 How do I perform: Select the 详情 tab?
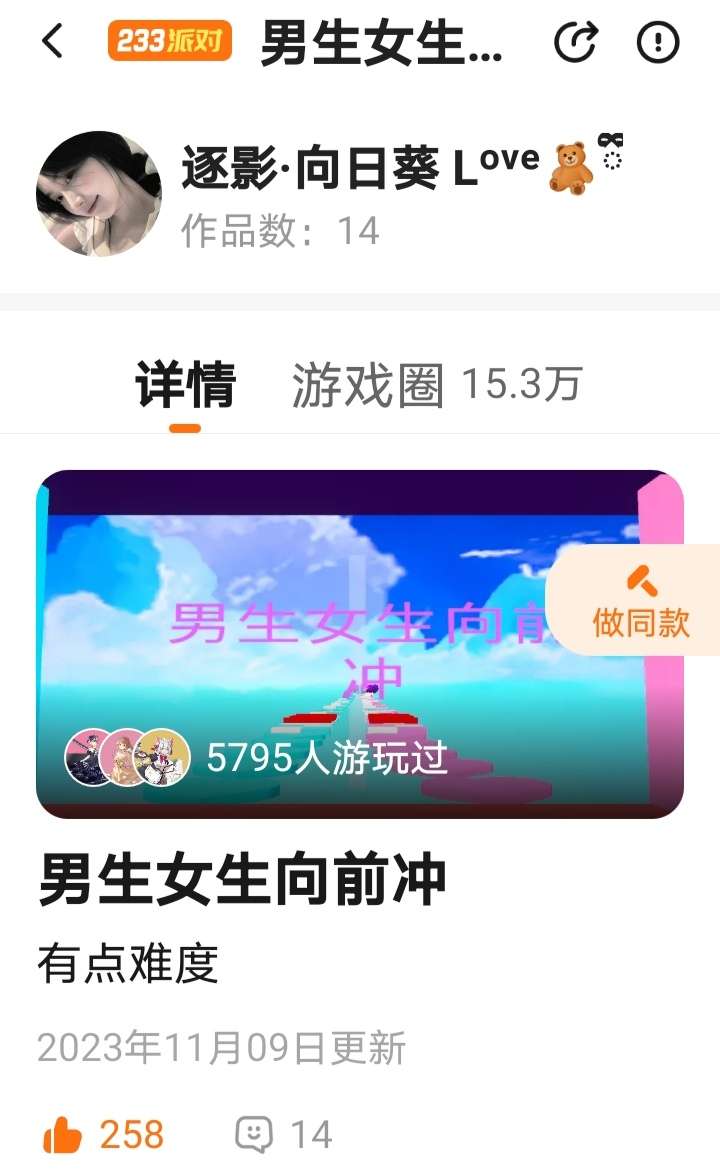pyautogui.click(x=185, y=385)
